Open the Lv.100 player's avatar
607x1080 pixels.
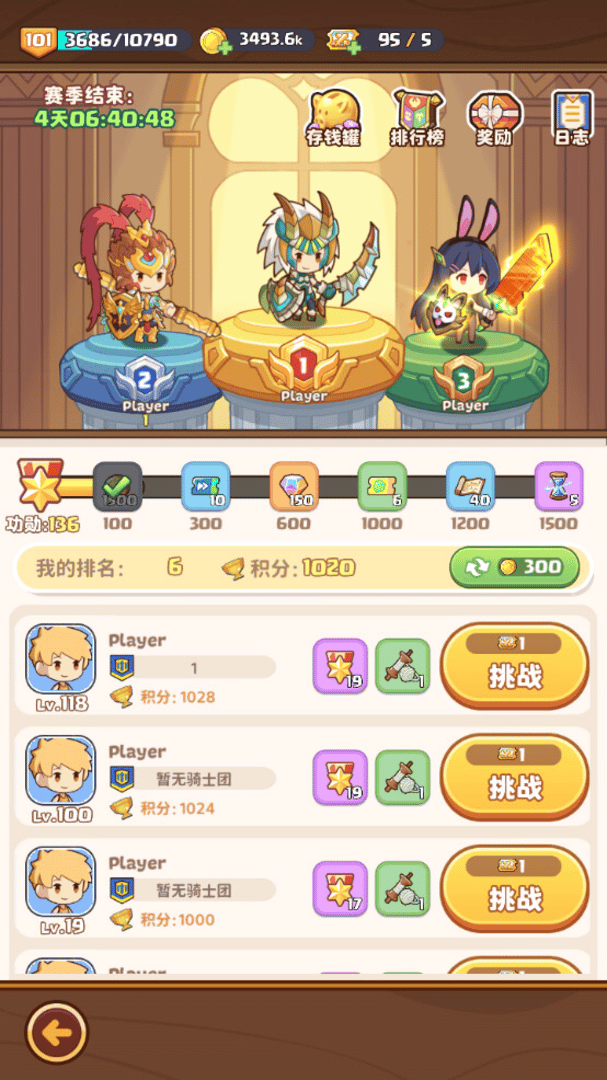60,771
